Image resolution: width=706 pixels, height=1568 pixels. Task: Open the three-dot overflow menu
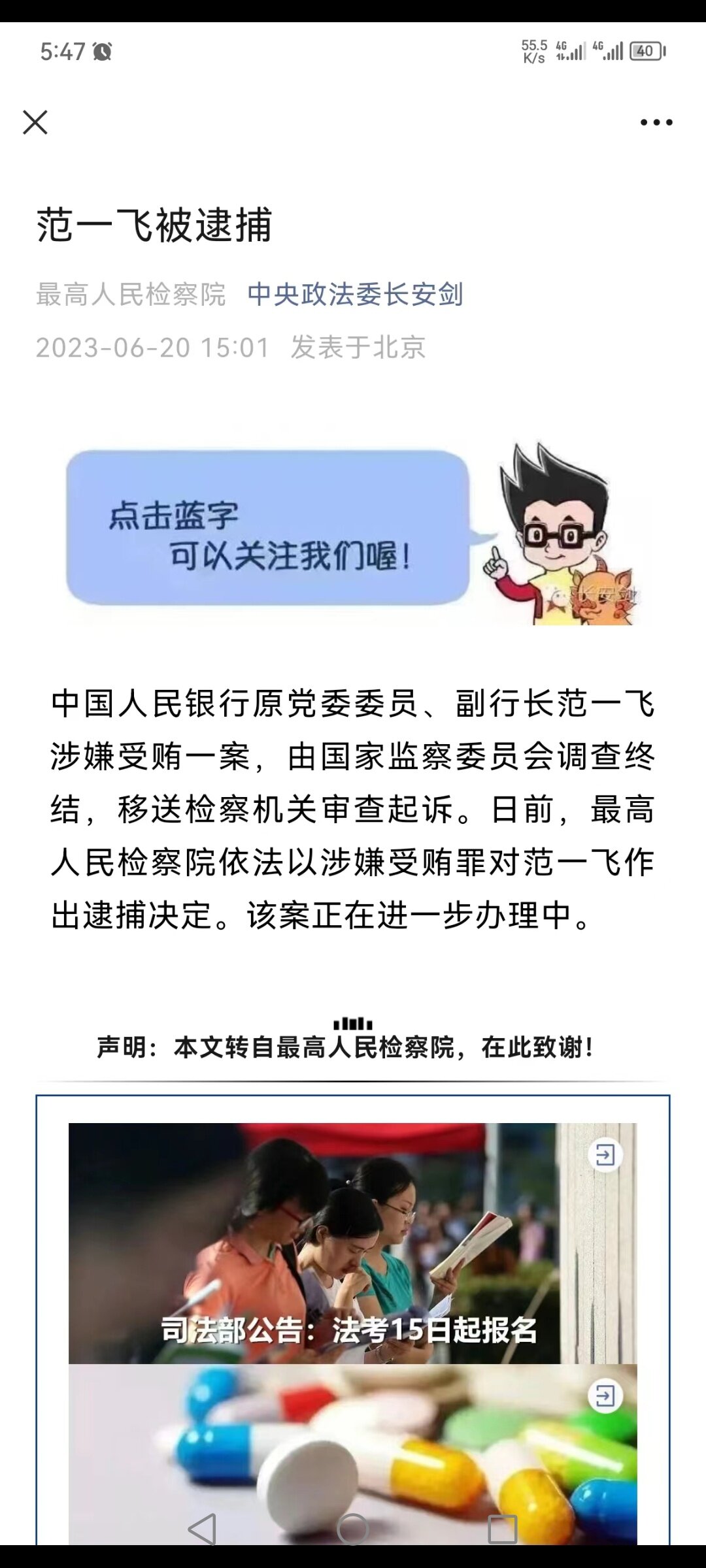(x=656, y=122)
